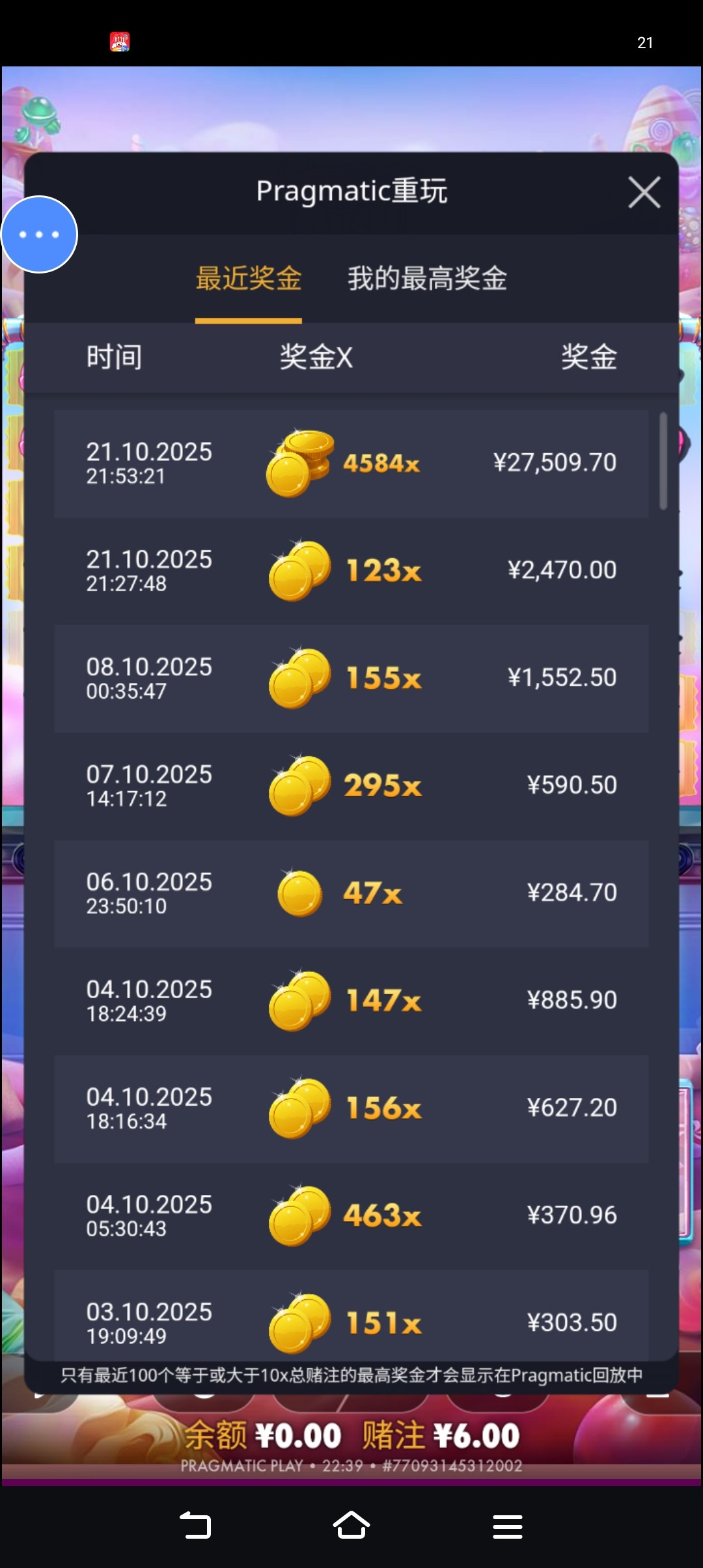Screen dimensions: 703x1568
Task: Close the Pragmatic重玩 dialog
Action: pyautogui.click(x=644, y=193)
